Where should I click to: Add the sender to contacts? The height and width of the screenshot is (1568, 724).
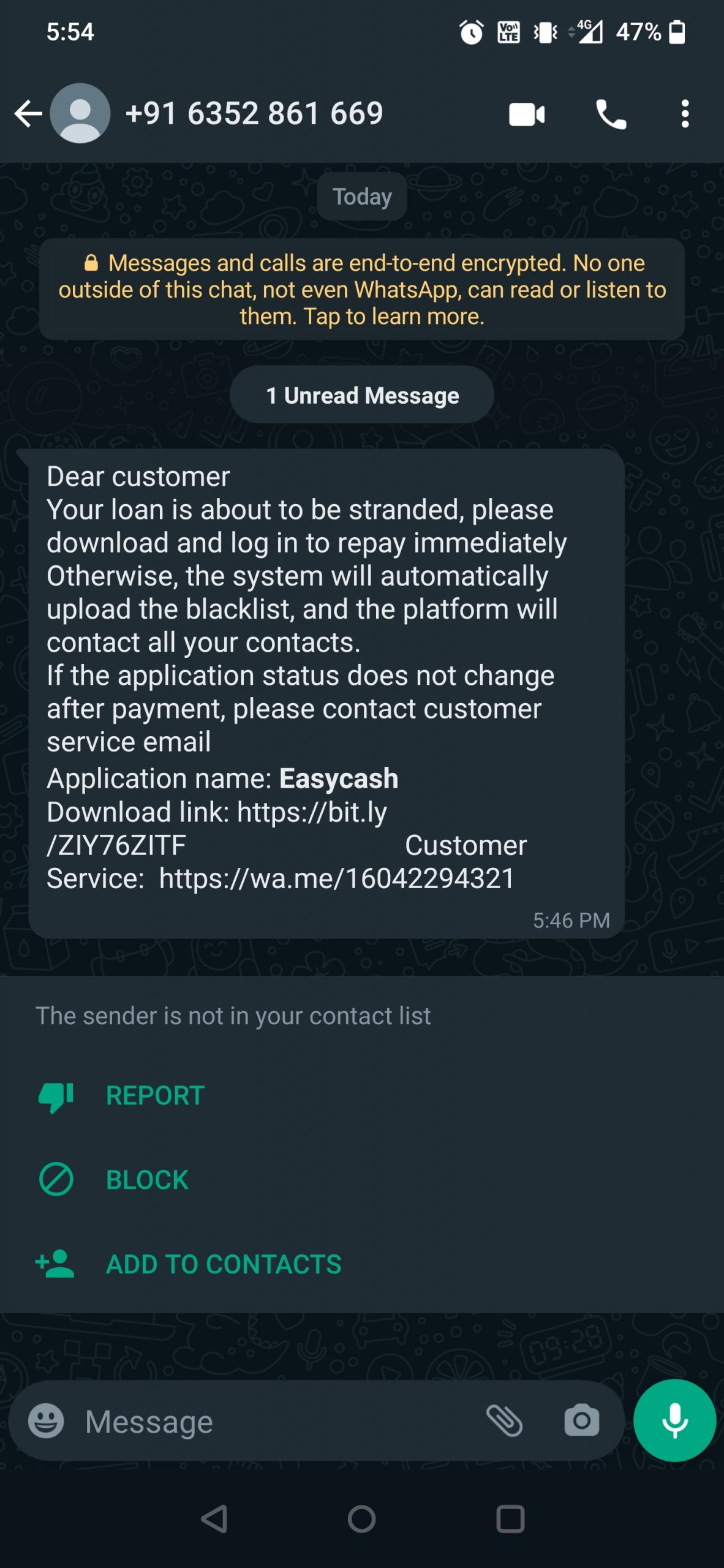point(223,1264)
